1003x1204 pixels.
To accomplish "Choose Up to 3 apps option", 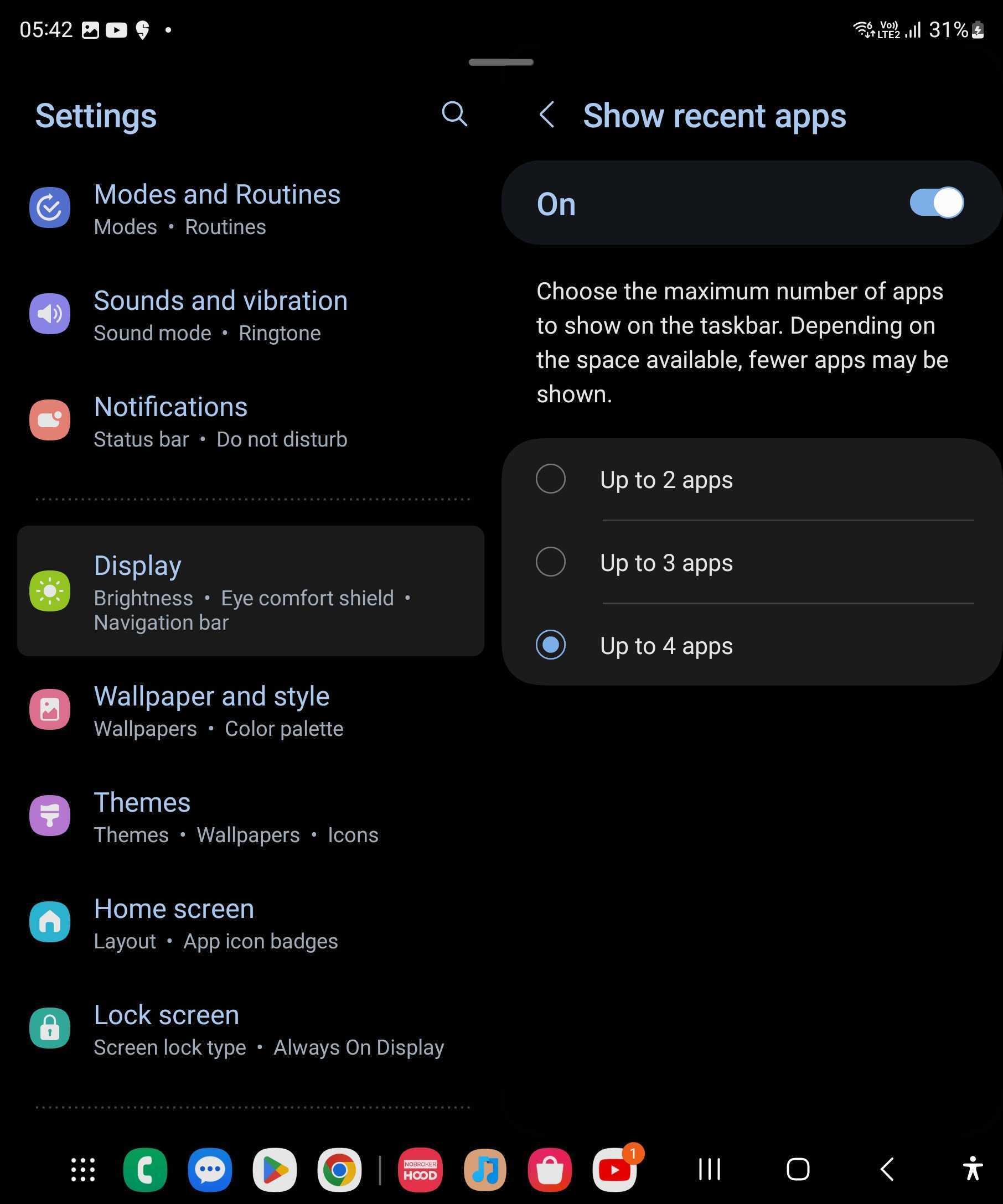I will point(551,562).
